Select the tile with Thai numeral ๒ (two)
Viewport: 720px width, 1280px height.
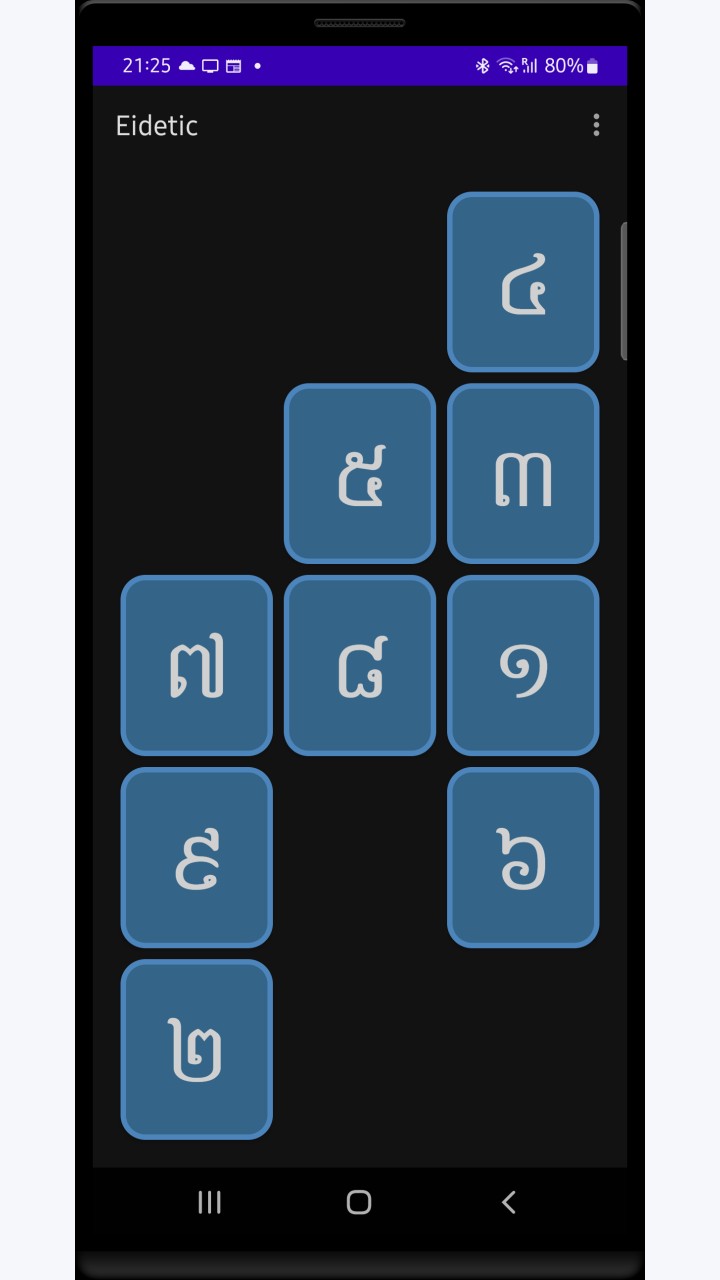pos(197,1049)
